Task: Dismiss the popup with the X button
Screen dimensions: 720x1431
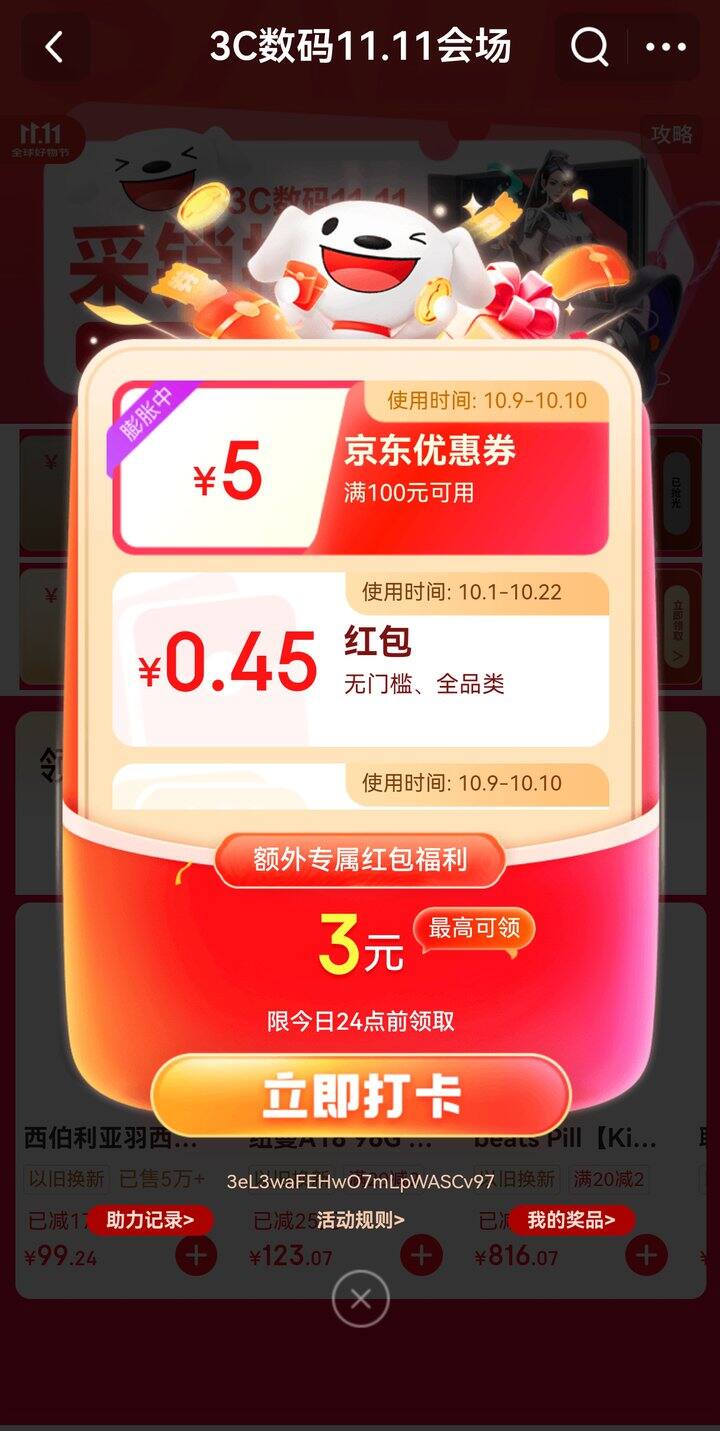Action: pyautogui.click(x=361, y=1298)
